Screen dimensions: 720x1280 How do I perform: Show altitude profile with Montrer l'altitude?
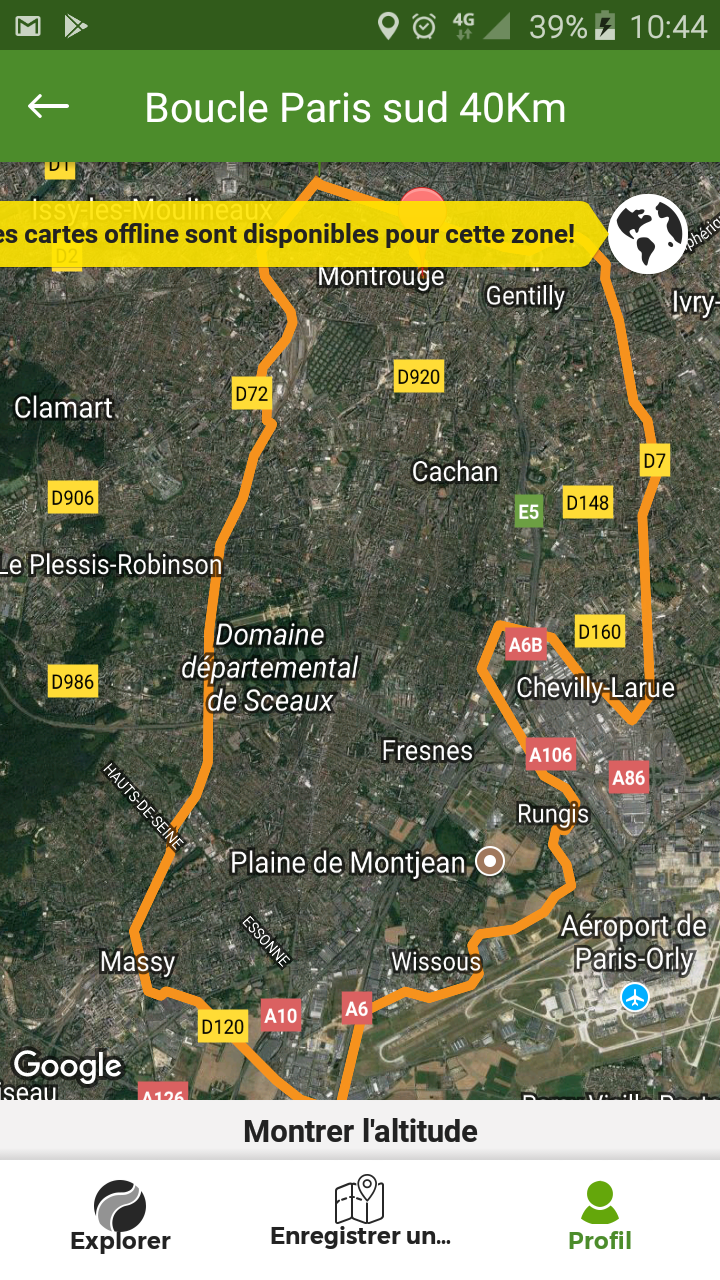(x=360, y=1131)
